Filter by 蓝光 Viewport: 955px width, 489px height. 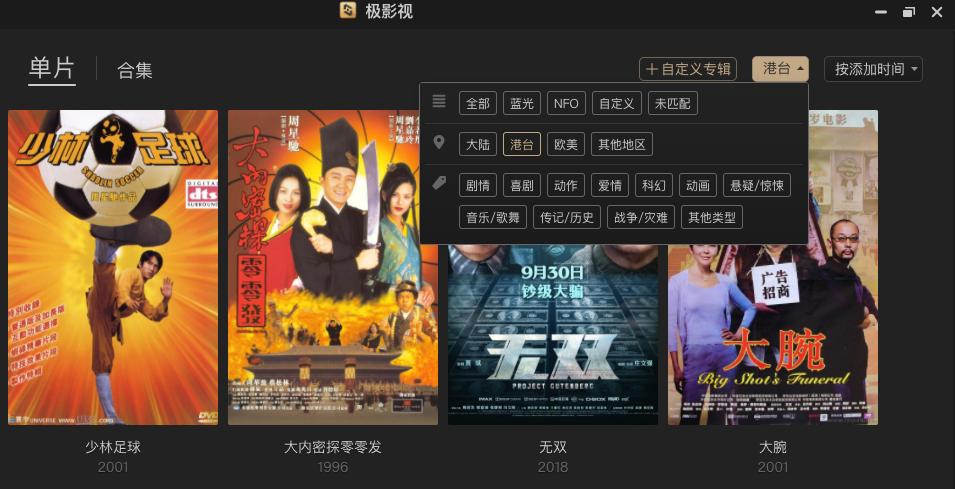[522, 103]
